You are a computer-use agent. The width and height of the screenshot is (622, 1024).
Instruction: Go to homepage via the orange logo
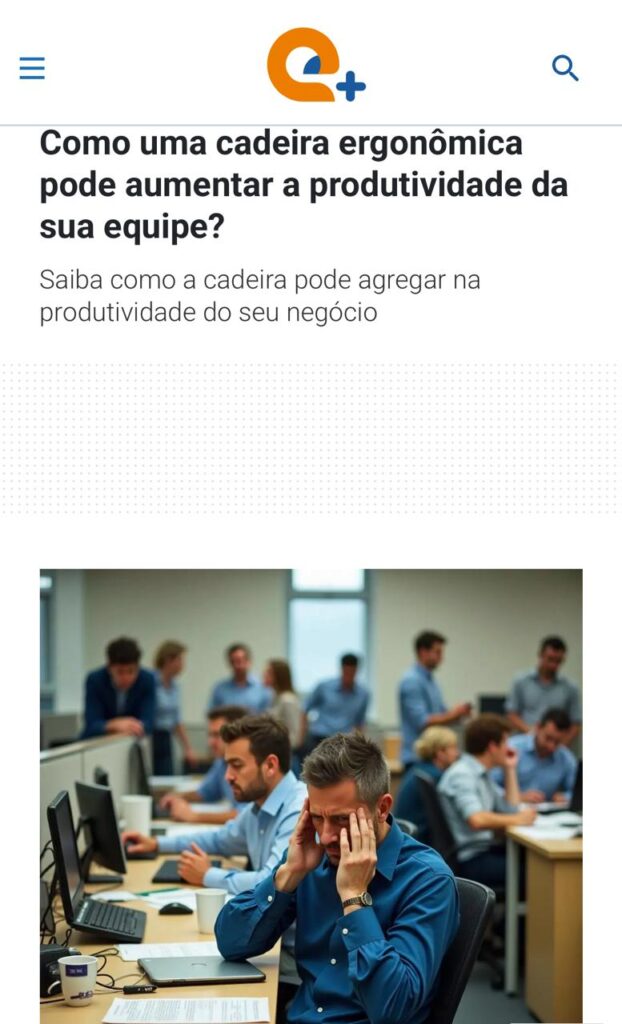pos(314,66)
